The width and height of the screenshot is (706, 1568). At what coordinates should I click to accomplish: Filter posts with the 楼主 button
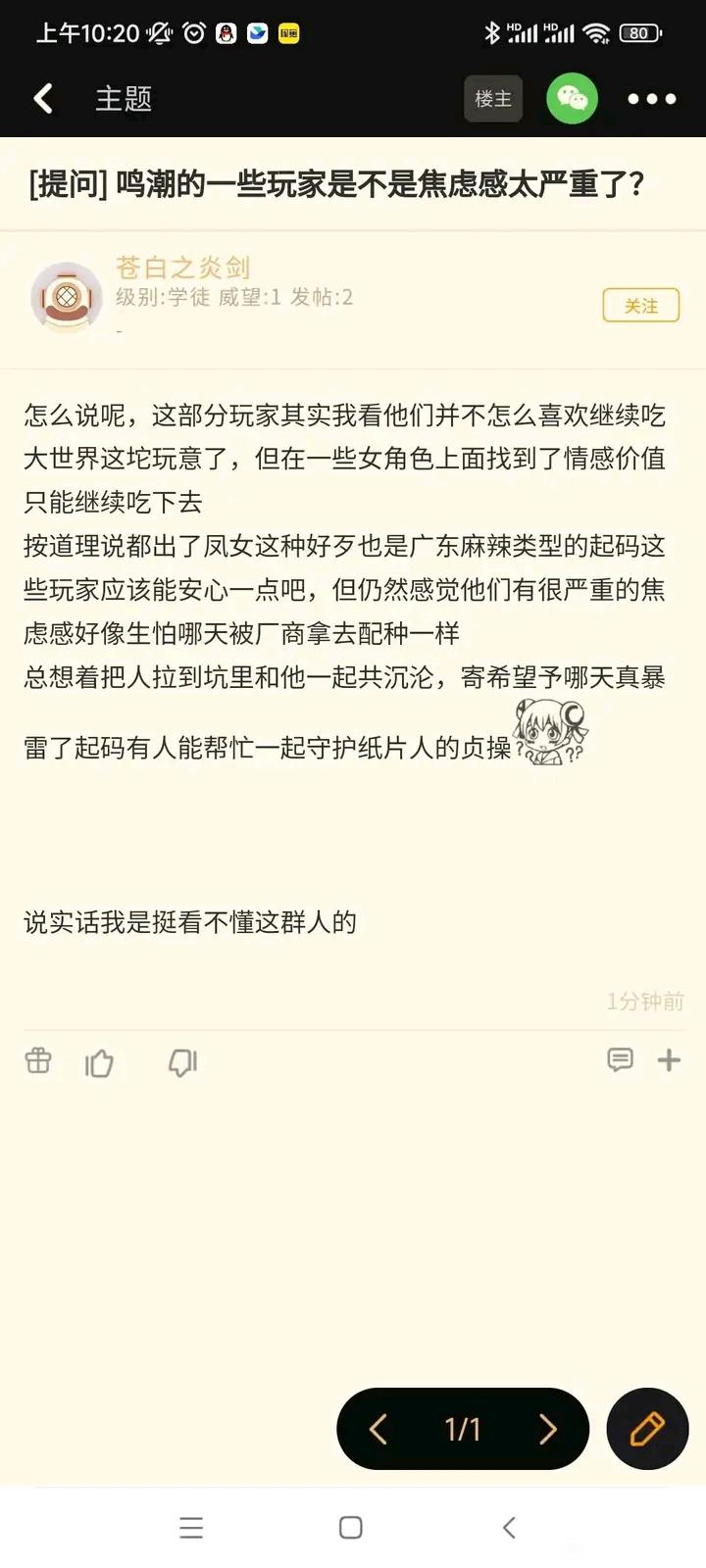[x=492, y=99]
